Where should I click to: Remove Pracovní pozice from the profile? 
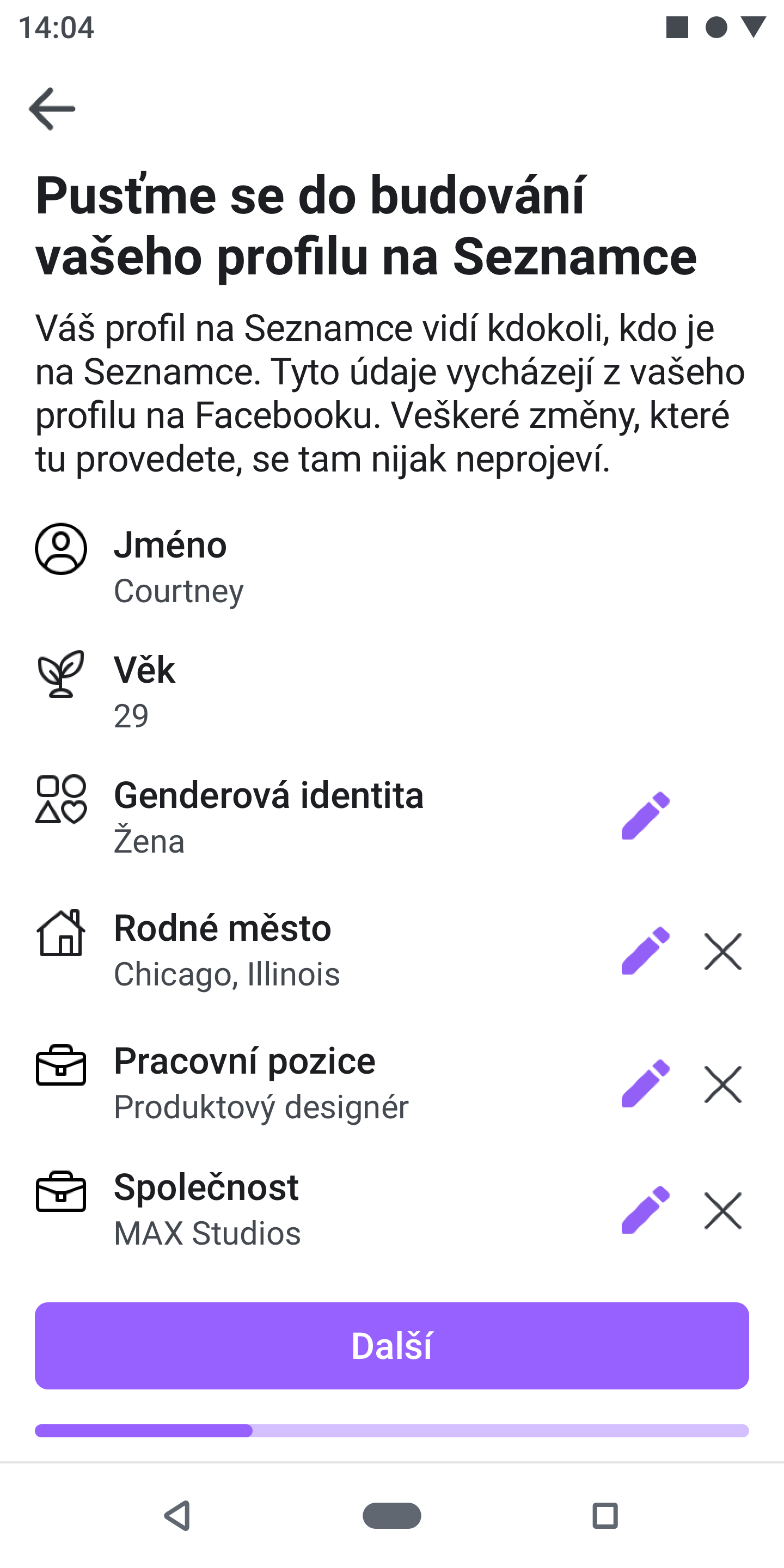pos(722,1084)
